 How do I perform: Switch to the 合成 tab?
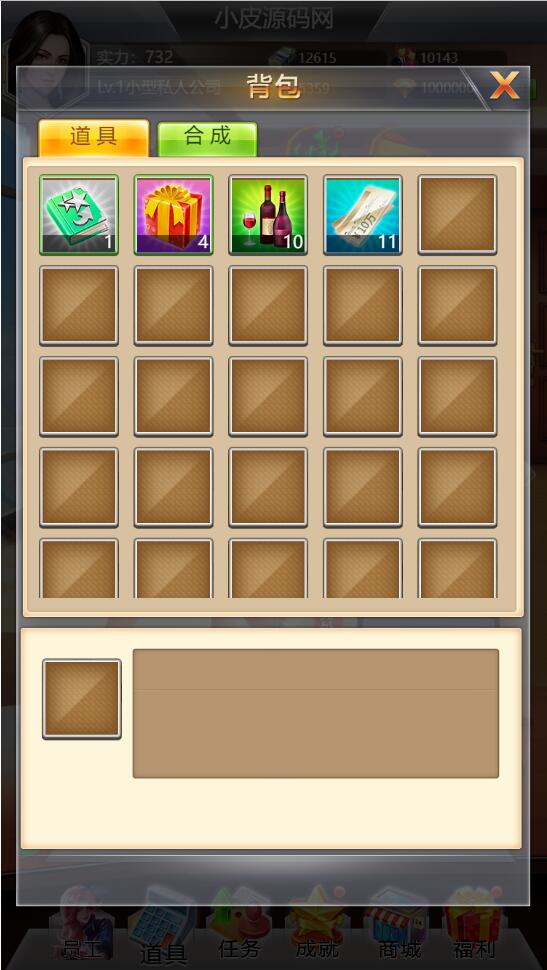coord(207,138)
